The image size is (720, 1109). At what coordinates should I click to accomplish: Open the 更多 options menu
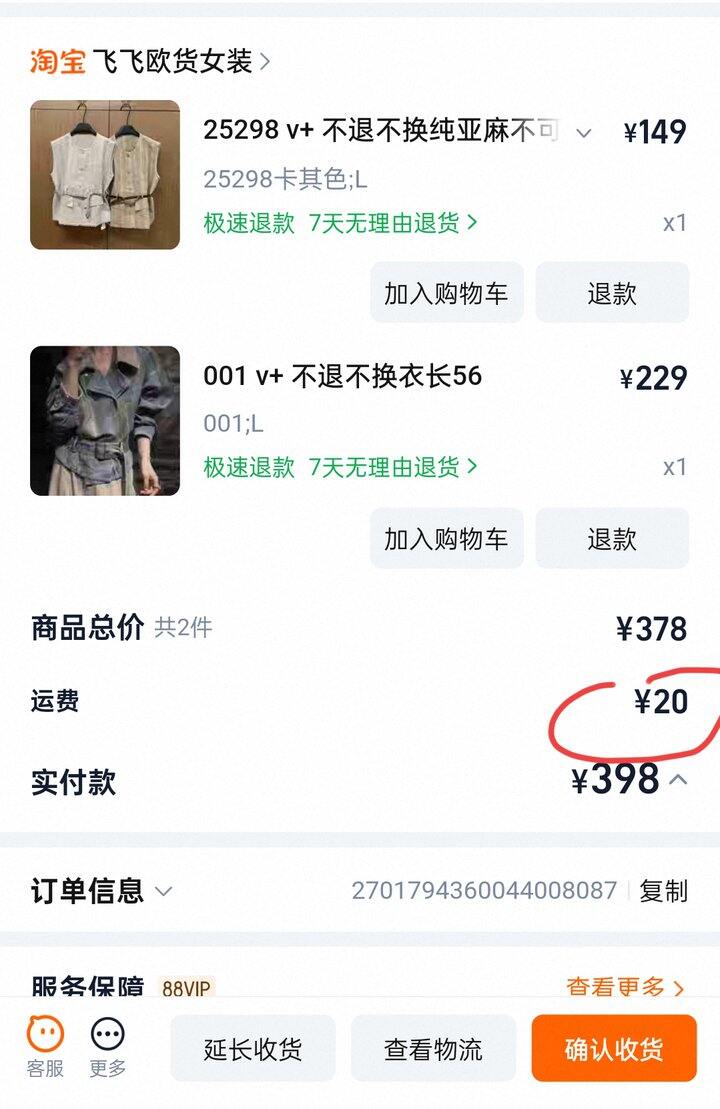(108, 1047)
